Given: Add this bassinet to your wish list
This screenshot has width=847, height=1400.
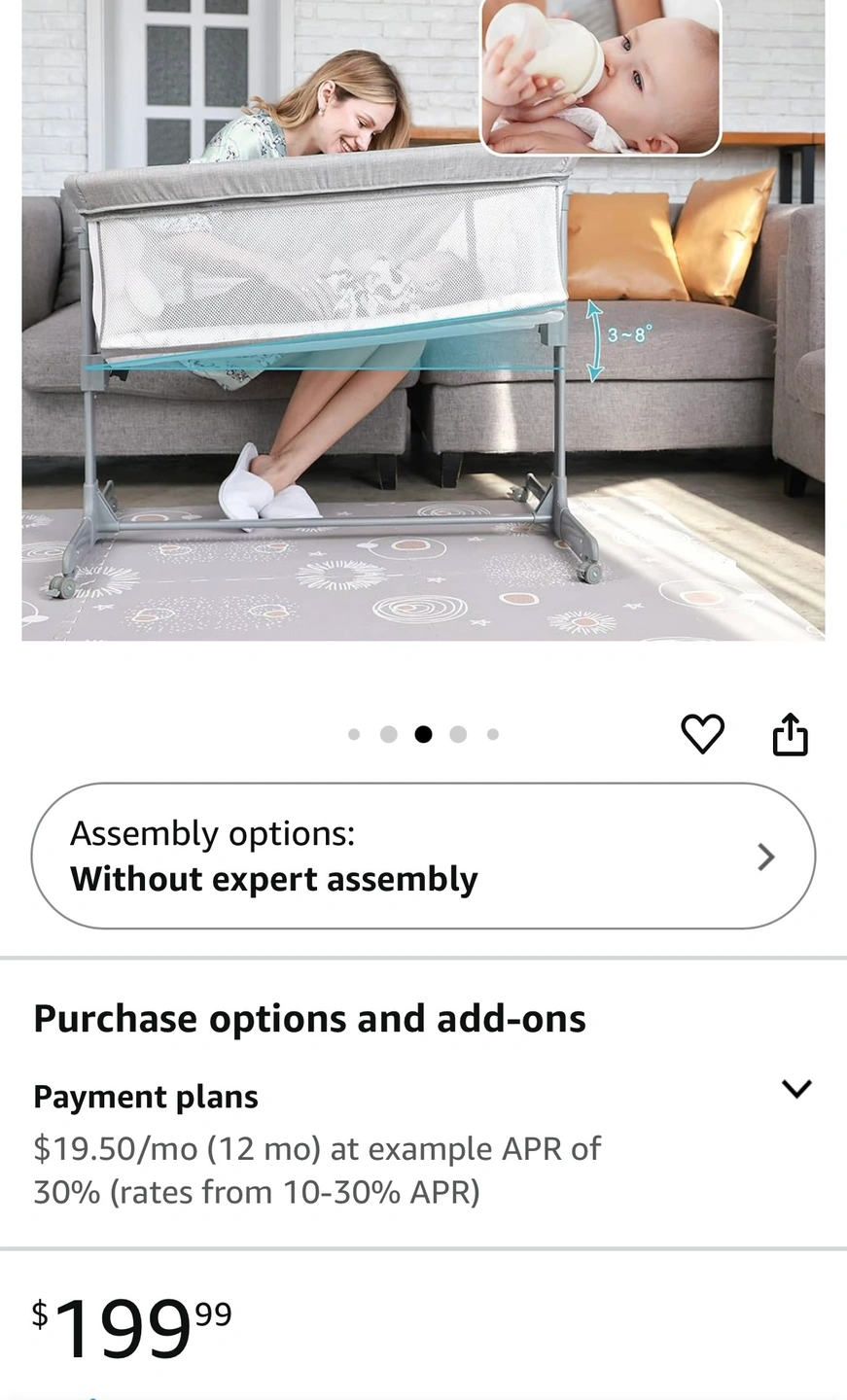Looking at the screenshot, I should pyautogui.click(x=702, y=734).
